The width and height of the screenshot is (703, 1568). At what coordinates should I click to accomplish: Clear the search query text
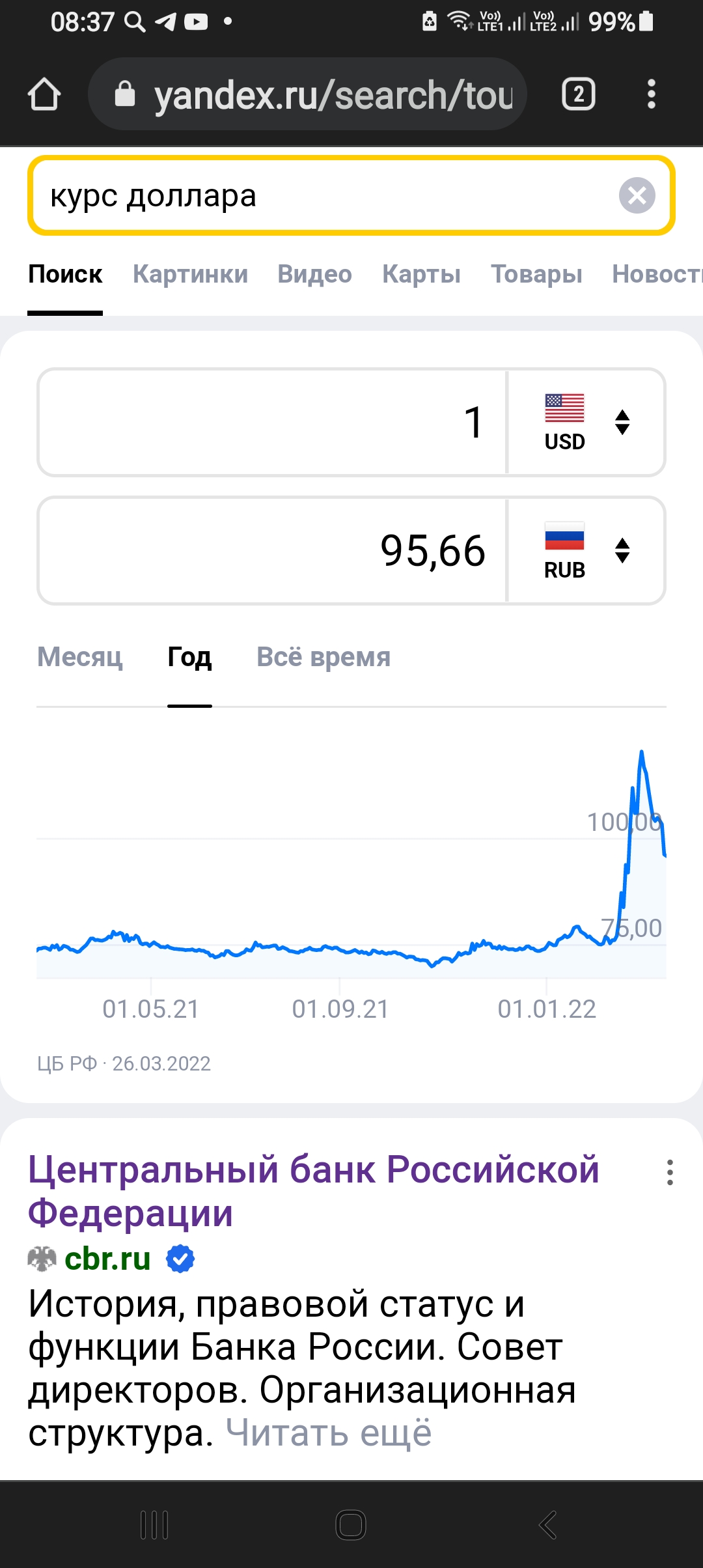click(637, 195)
